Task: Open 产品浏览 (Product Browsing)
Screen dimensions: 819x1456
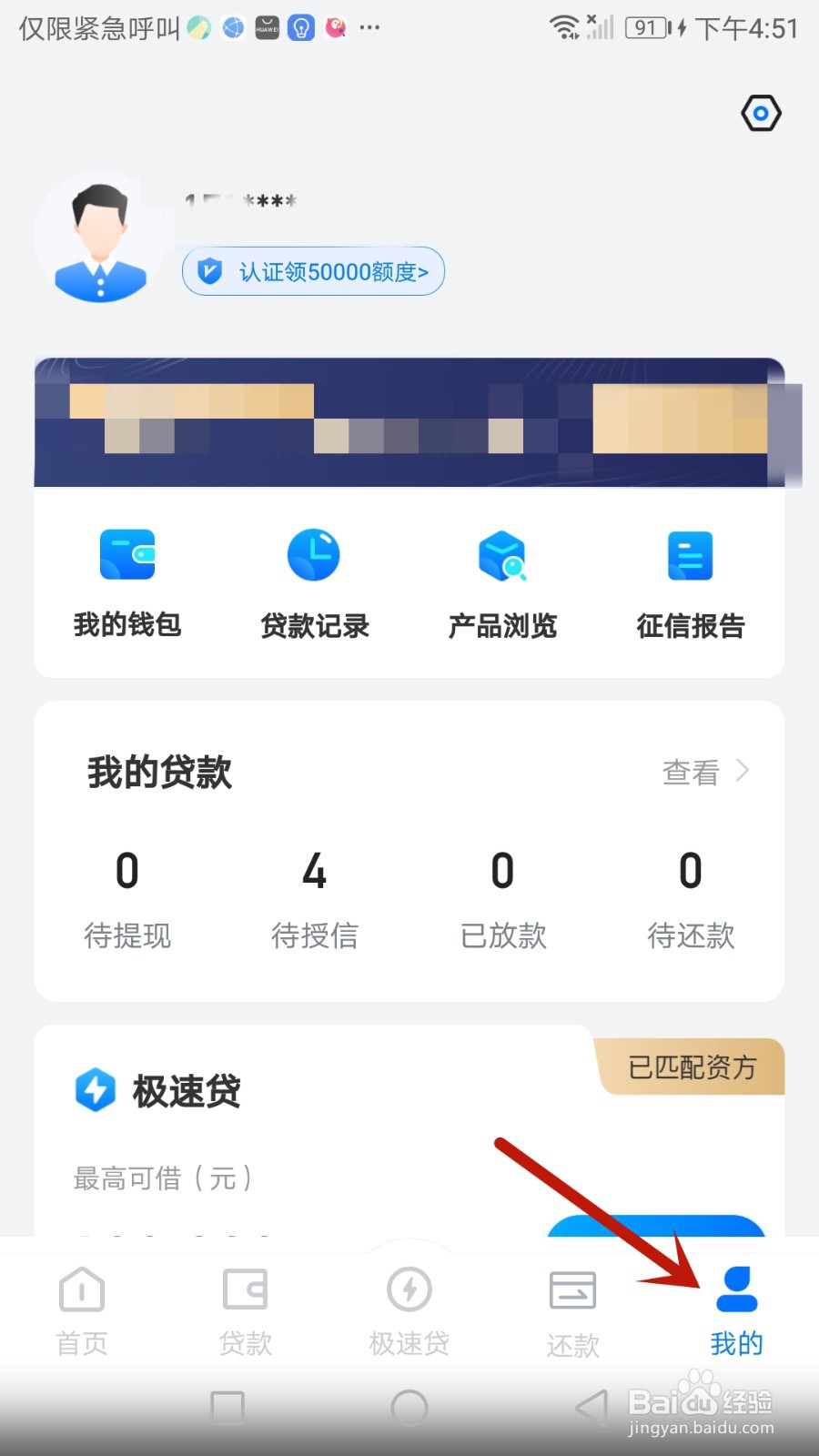Action: [502, 582]
